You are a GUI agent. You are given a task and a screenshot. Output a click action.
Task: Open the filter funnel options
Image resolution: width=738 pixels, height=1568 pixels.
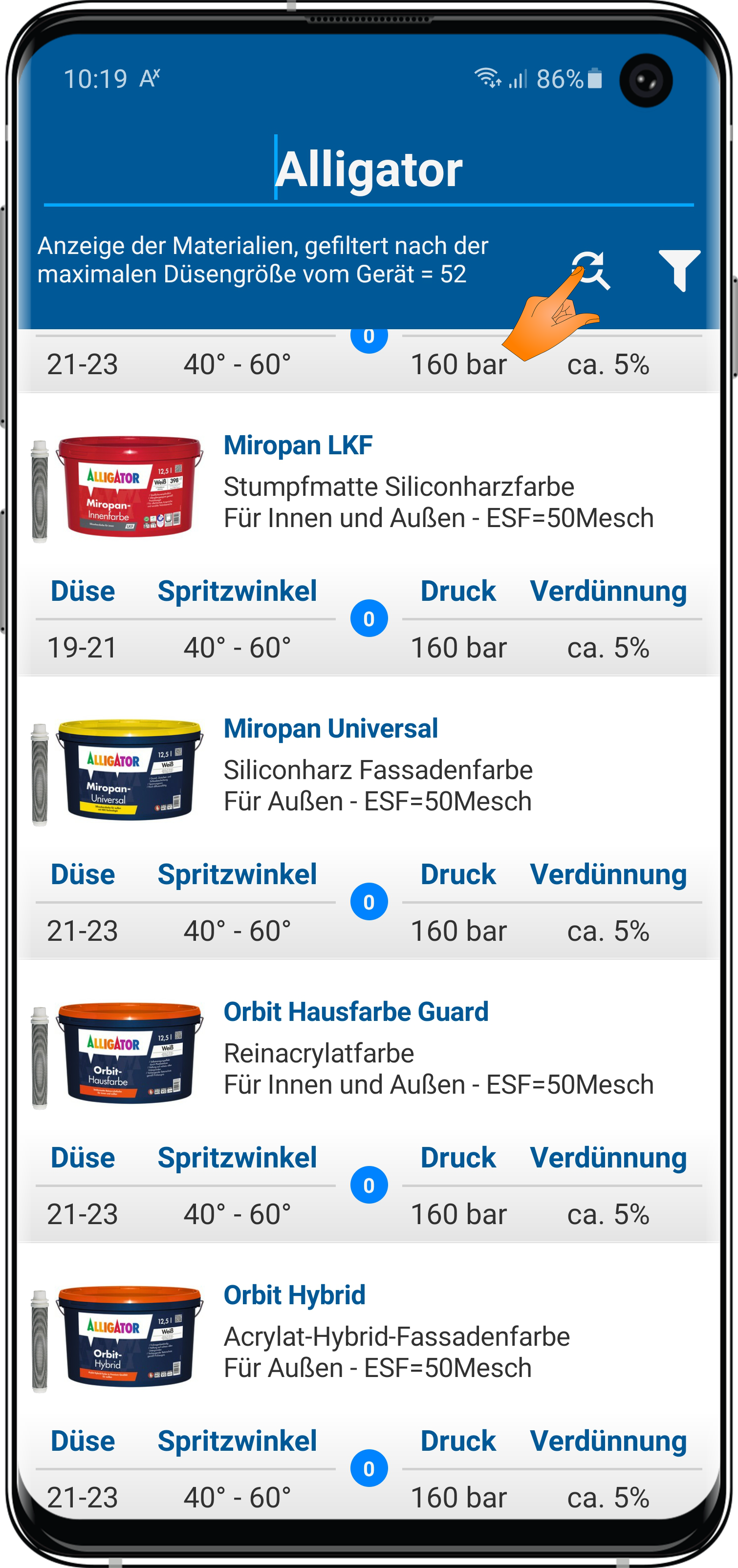pyautogui.click(x=679, y=270)
